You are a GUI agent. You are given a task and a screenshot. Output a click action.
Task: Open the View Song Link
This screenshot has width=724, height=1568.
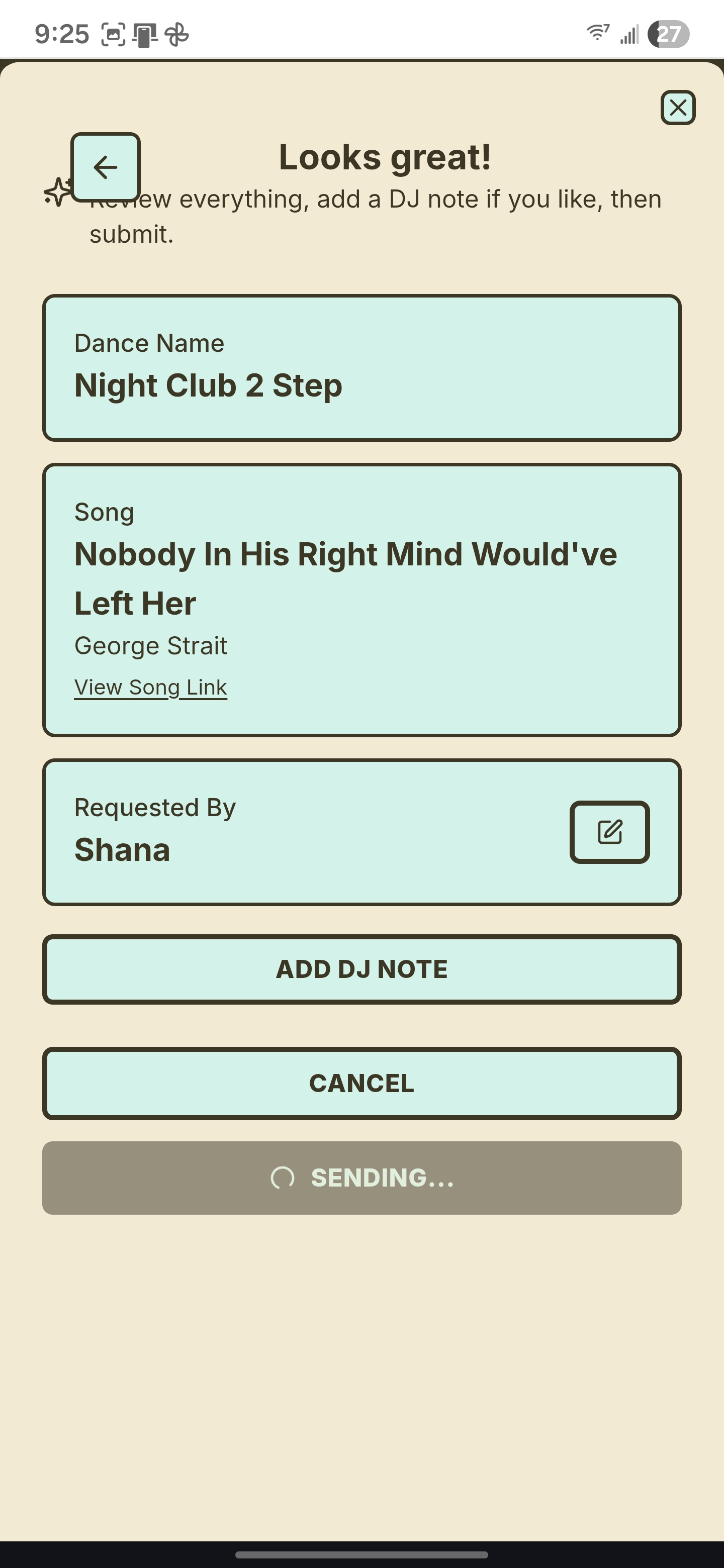[x=150, y=687]
